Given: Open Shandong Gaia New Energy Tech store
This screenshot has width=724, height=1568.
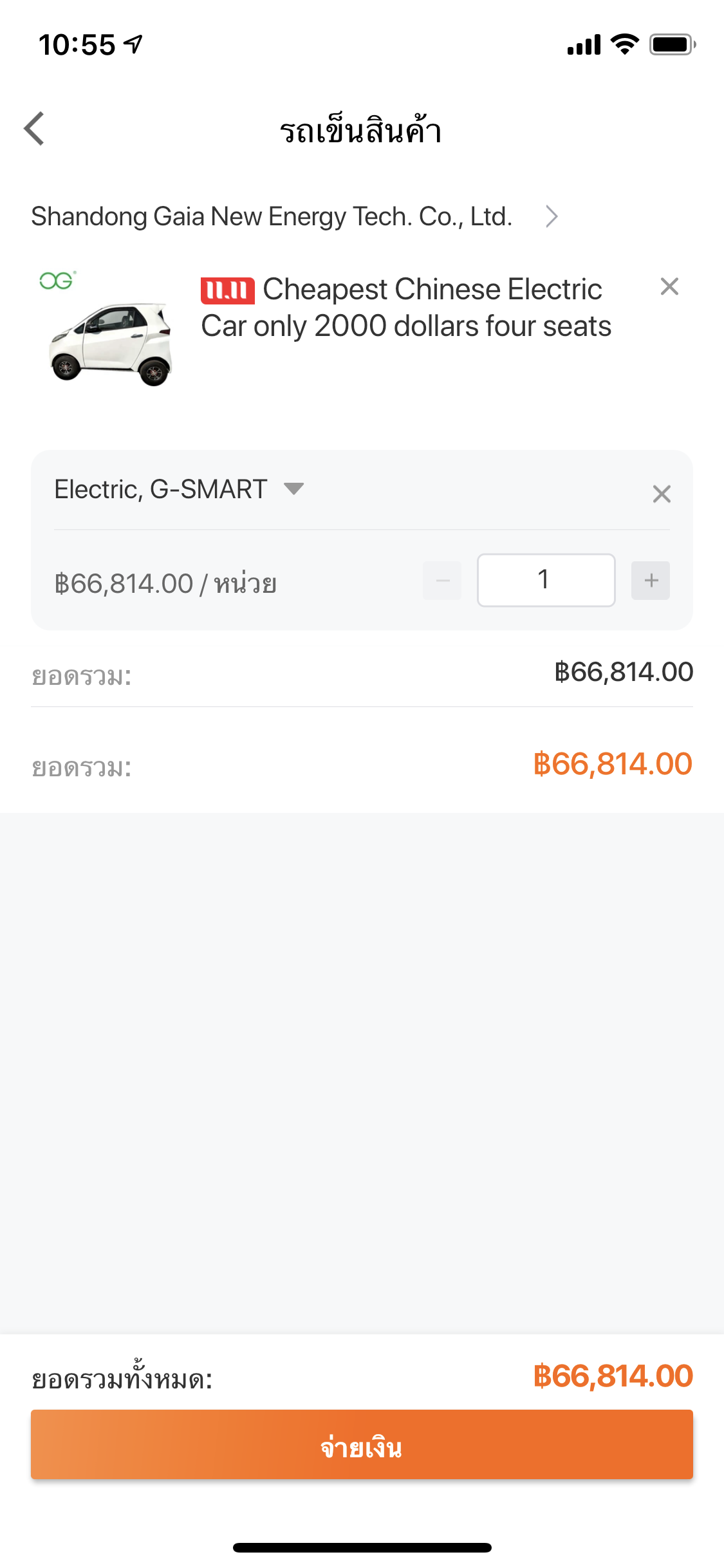Looking at the screenshot, I should pos(295,217).
